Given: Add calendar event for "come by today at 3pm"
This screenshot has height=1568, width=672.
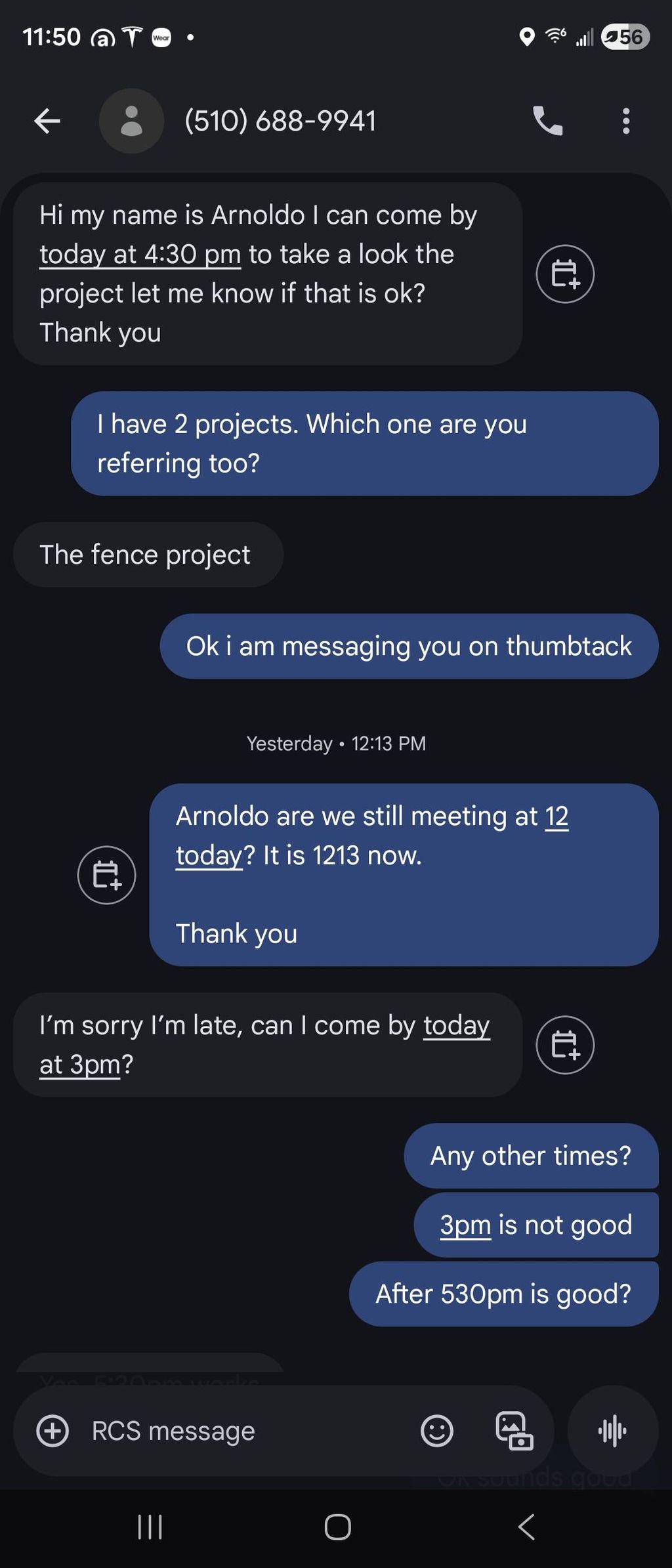Looking at the screenshot, I should pos(565,1045).
